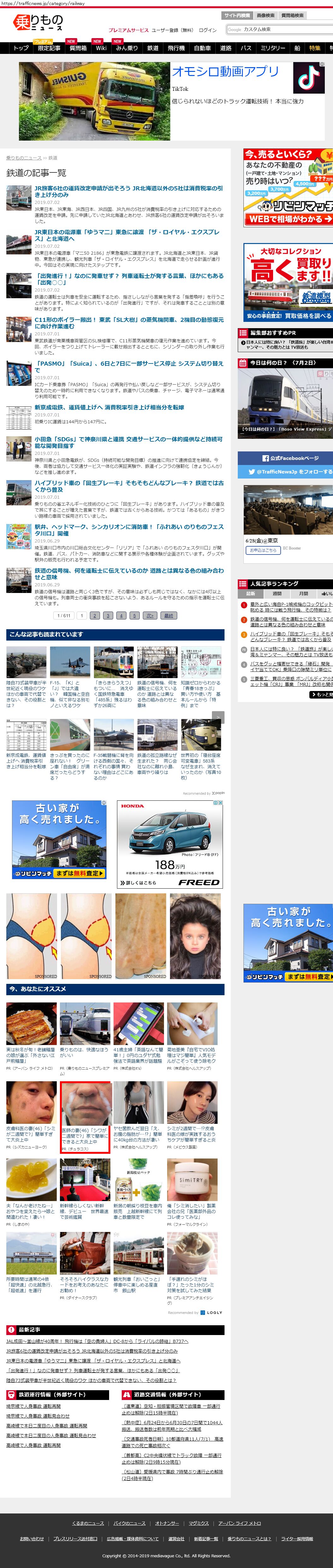Open the 自動車 navigation tab

(202, 48)
